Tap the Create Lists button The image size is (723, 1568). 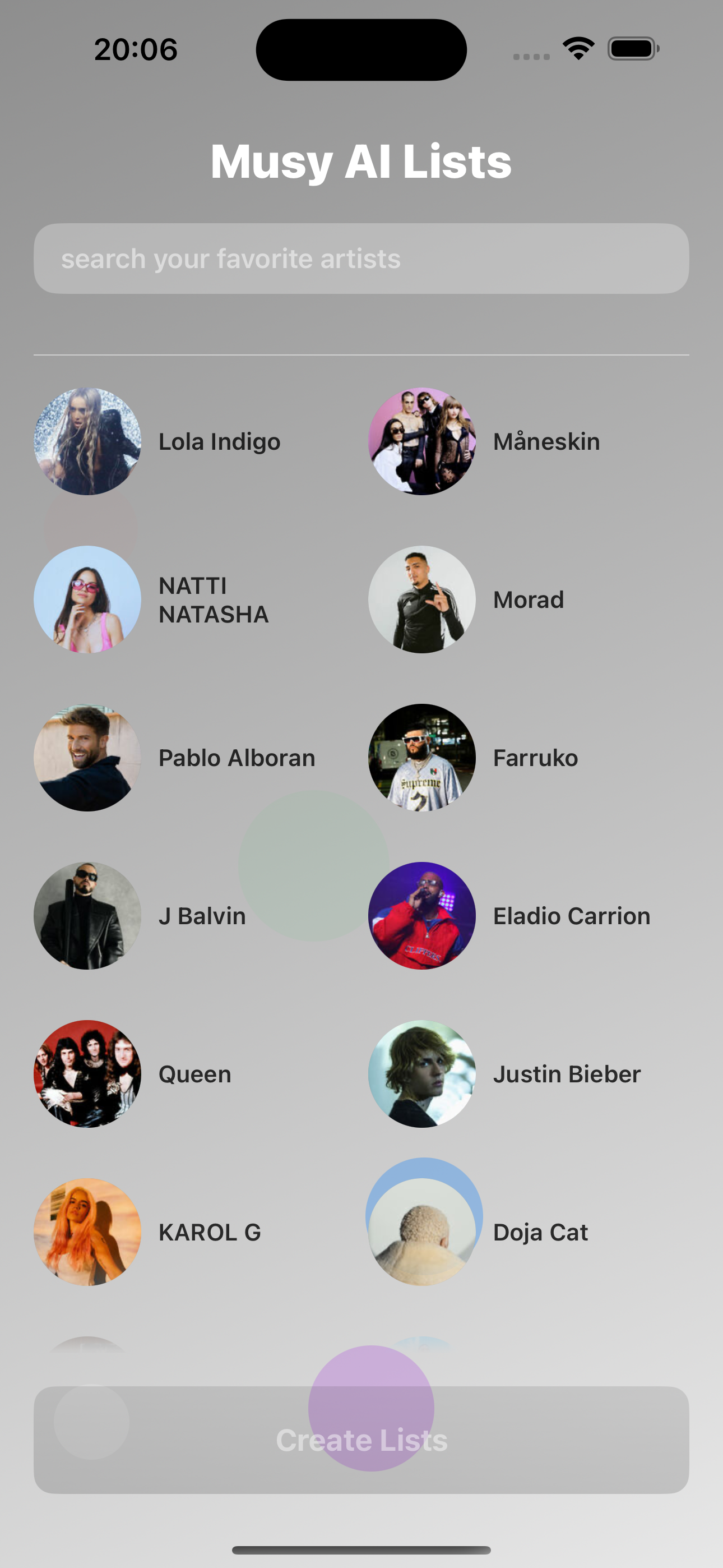tap(361, 1440)
